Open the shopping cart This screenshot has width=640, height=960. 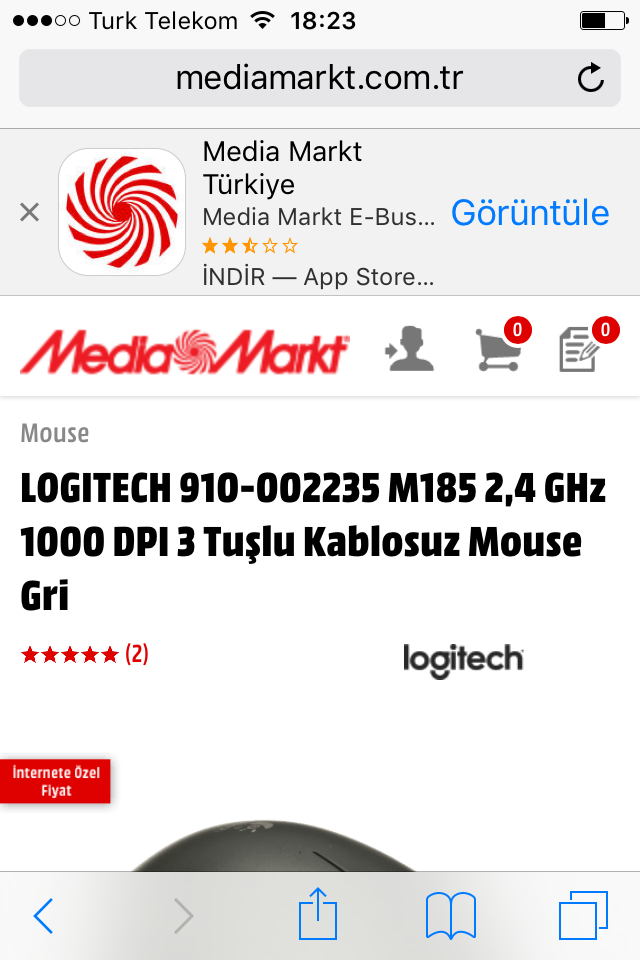click(x=497, y=350)
